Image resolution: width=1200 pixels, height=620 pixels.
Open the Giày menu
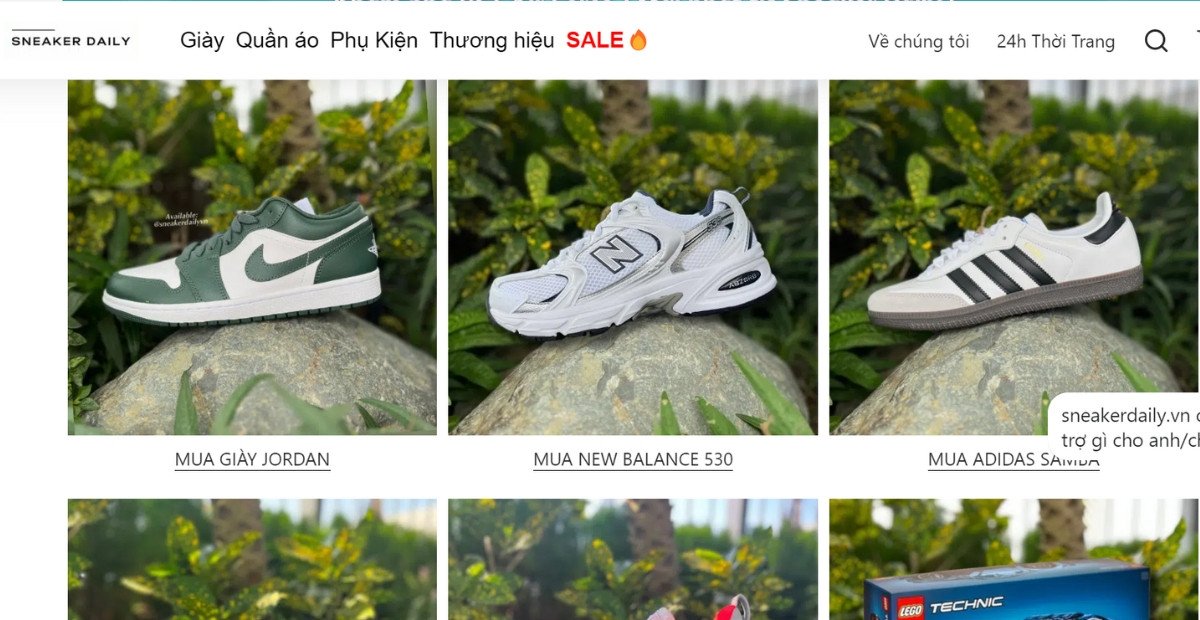point(202,41)
